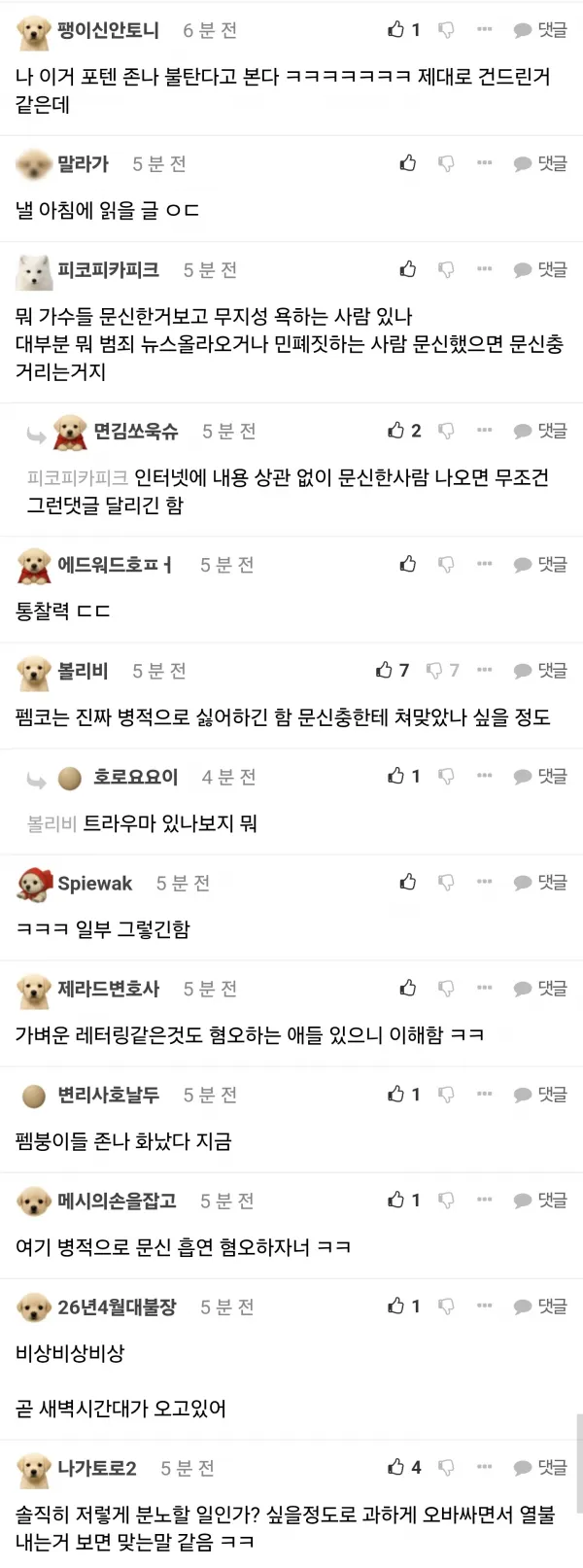Open more options on 변리사호날두's comment
The height and width of the screenshot is (1568, 583).
[484, 1094]
